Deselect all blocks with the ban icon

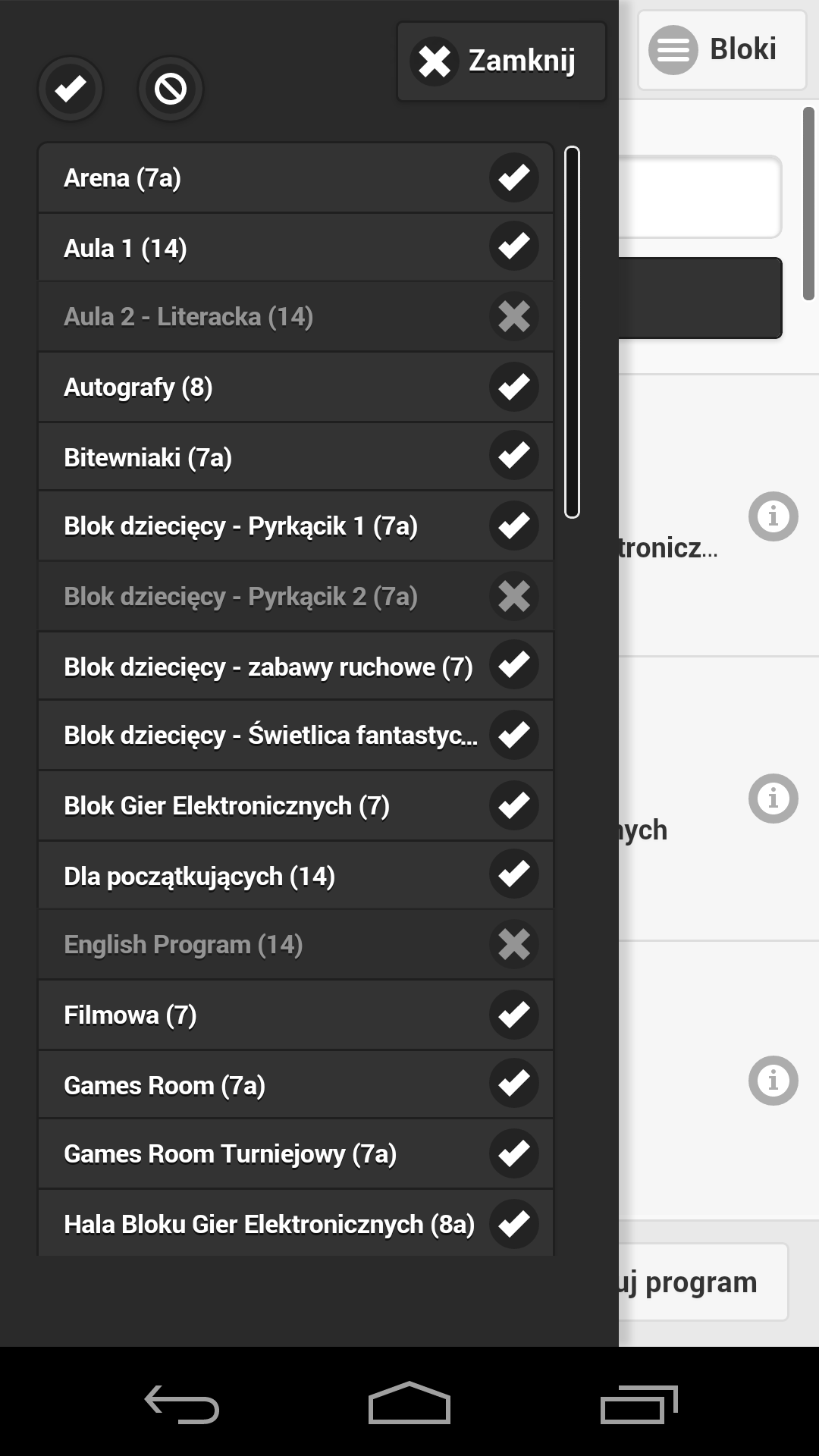[x=171, y=89]
